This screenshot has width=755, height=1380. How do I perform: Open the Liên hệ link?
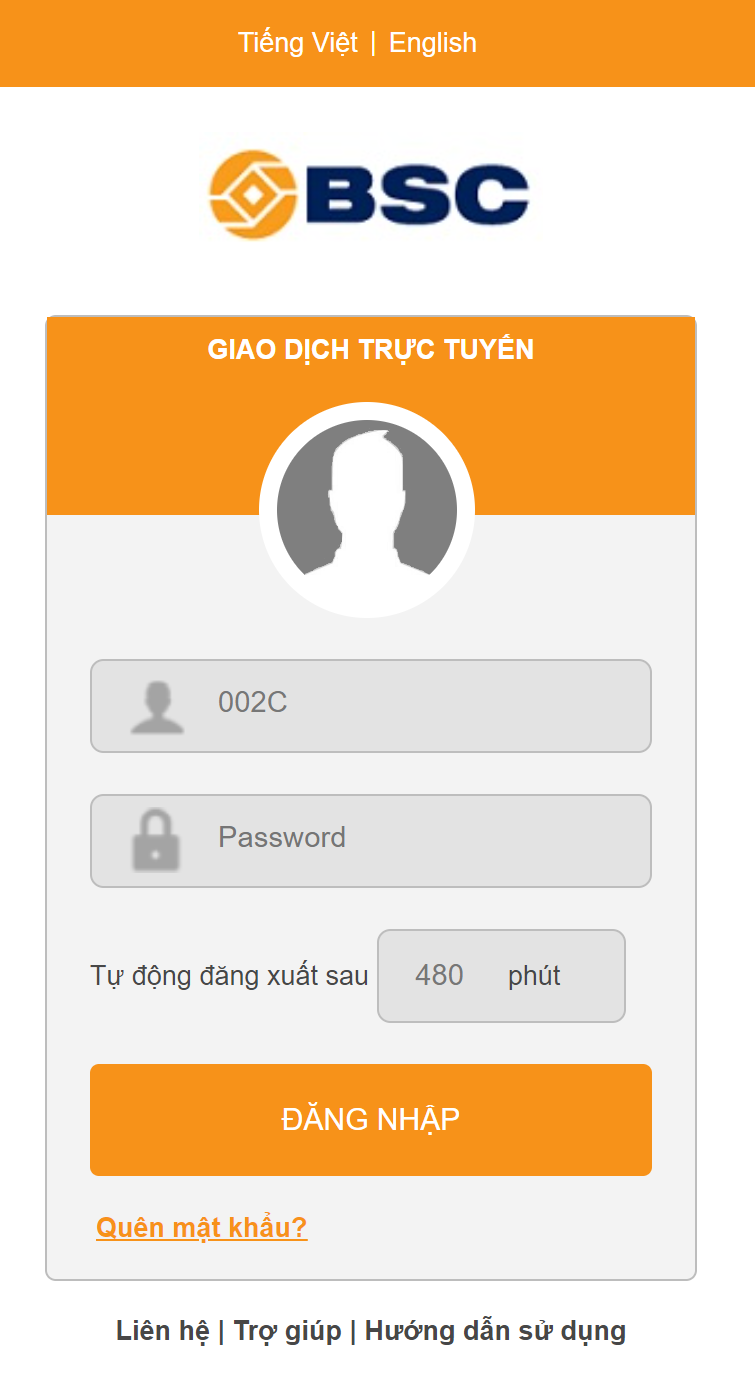pos(163,1331)
